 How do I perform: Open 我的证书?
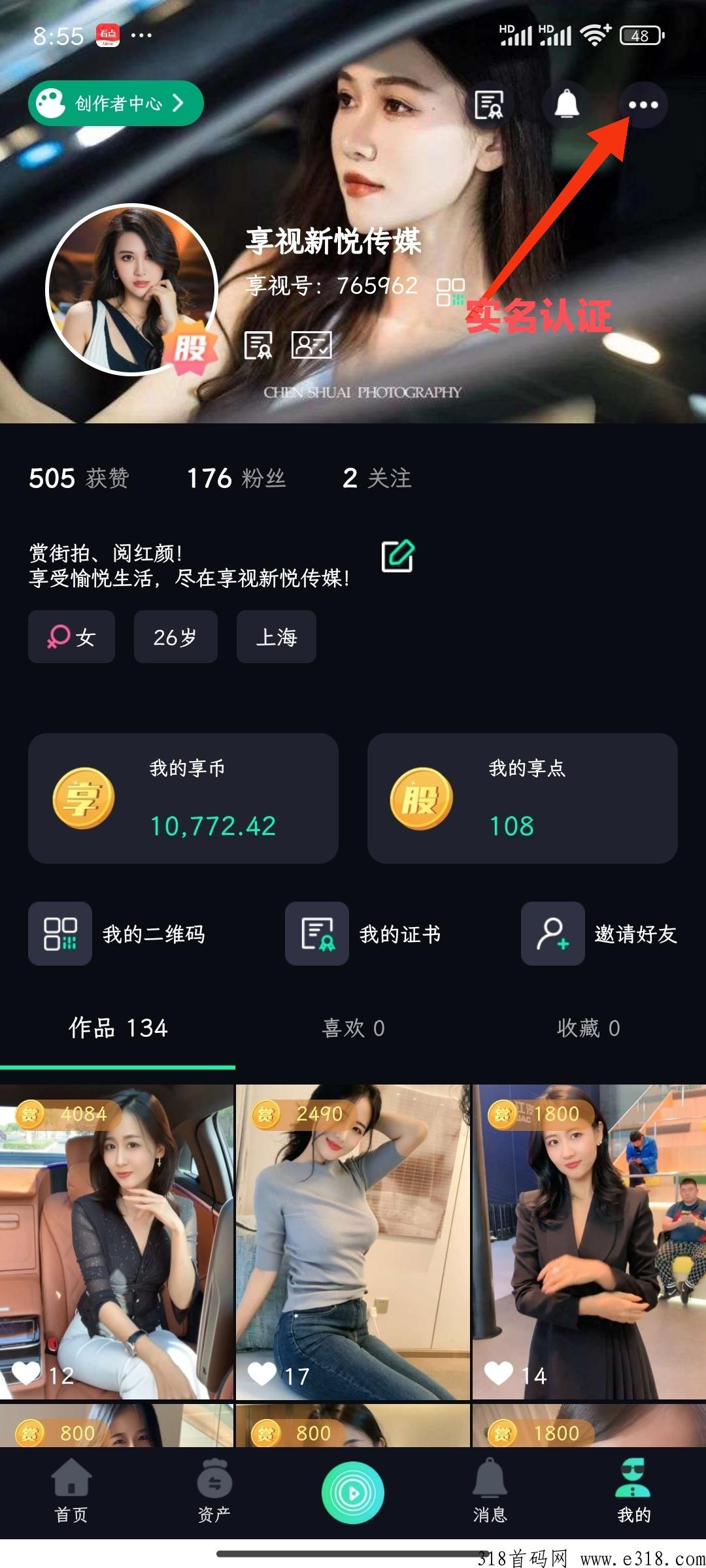click(363, 934)
